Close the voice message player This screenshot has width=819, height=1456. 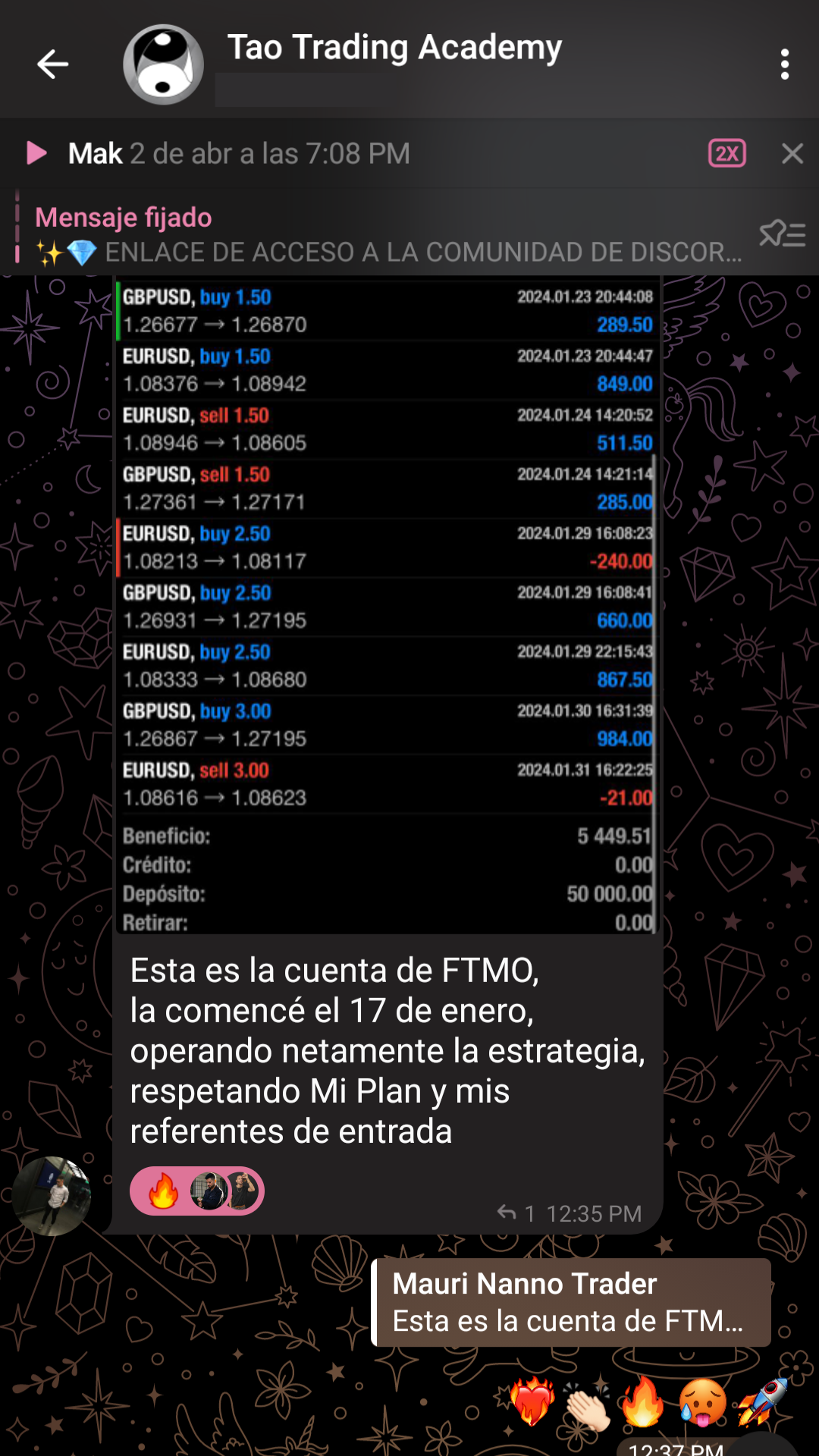click(792, 153)
